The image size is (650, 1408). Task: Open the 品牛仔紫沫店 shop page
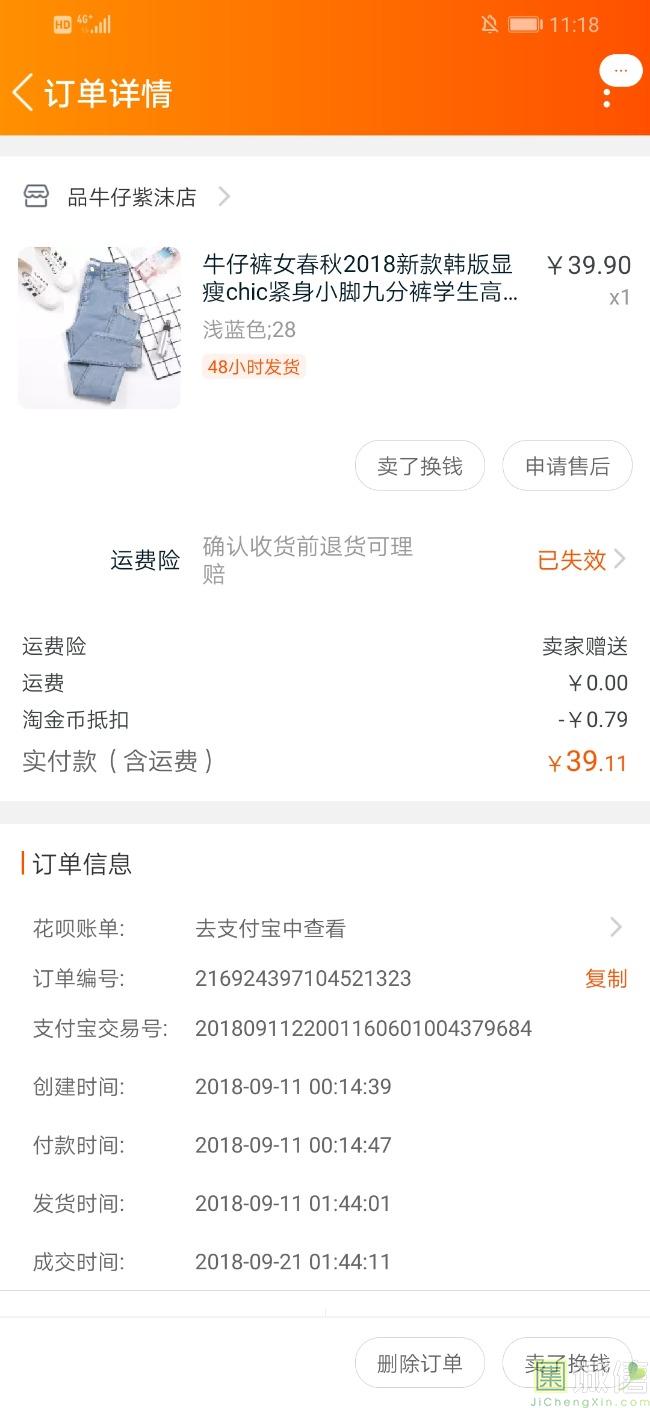(x=127, y=197)
